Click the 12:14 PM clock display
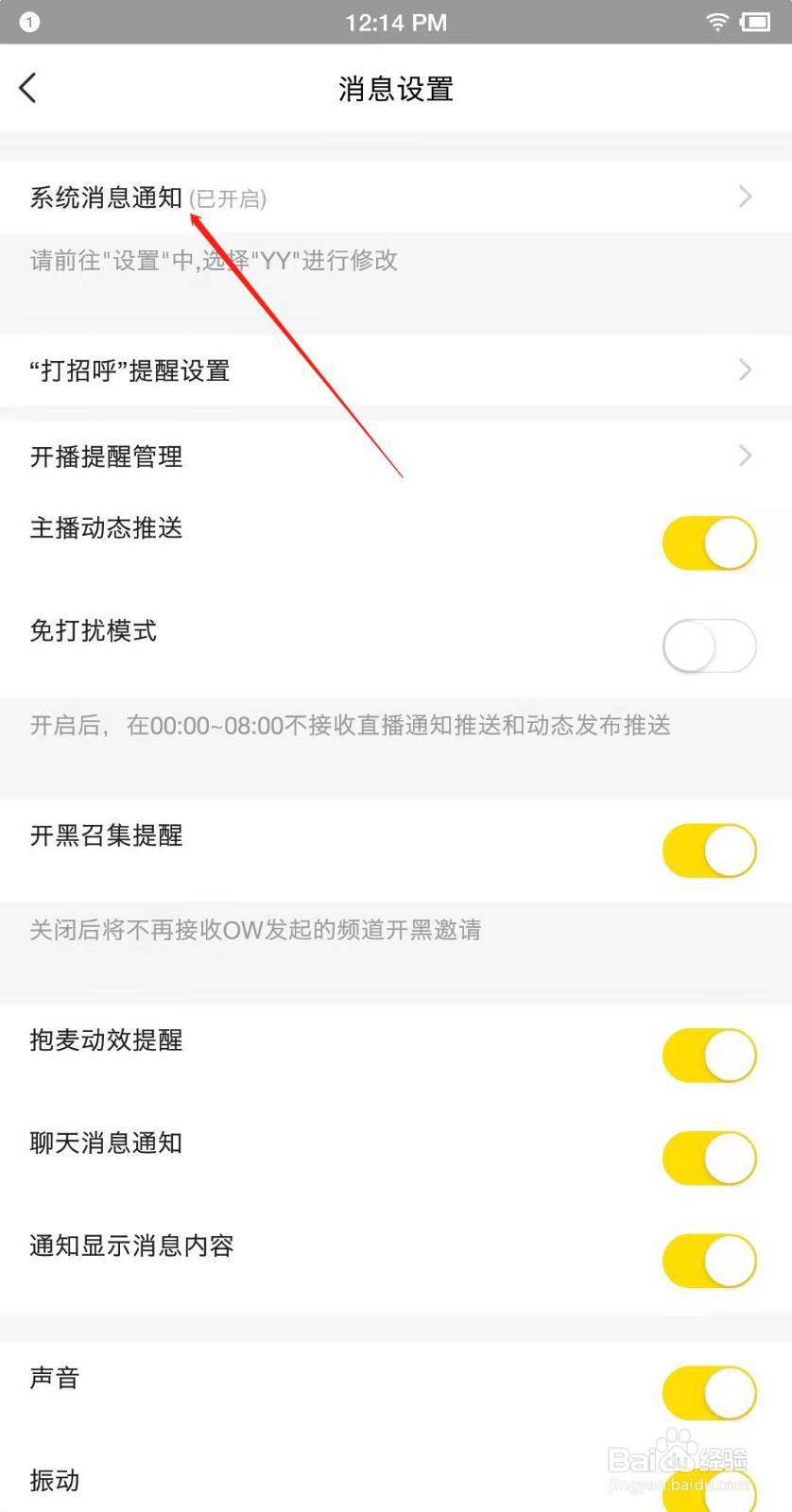The width and height of the screenshot is (792, 1512). click(396, 21)
